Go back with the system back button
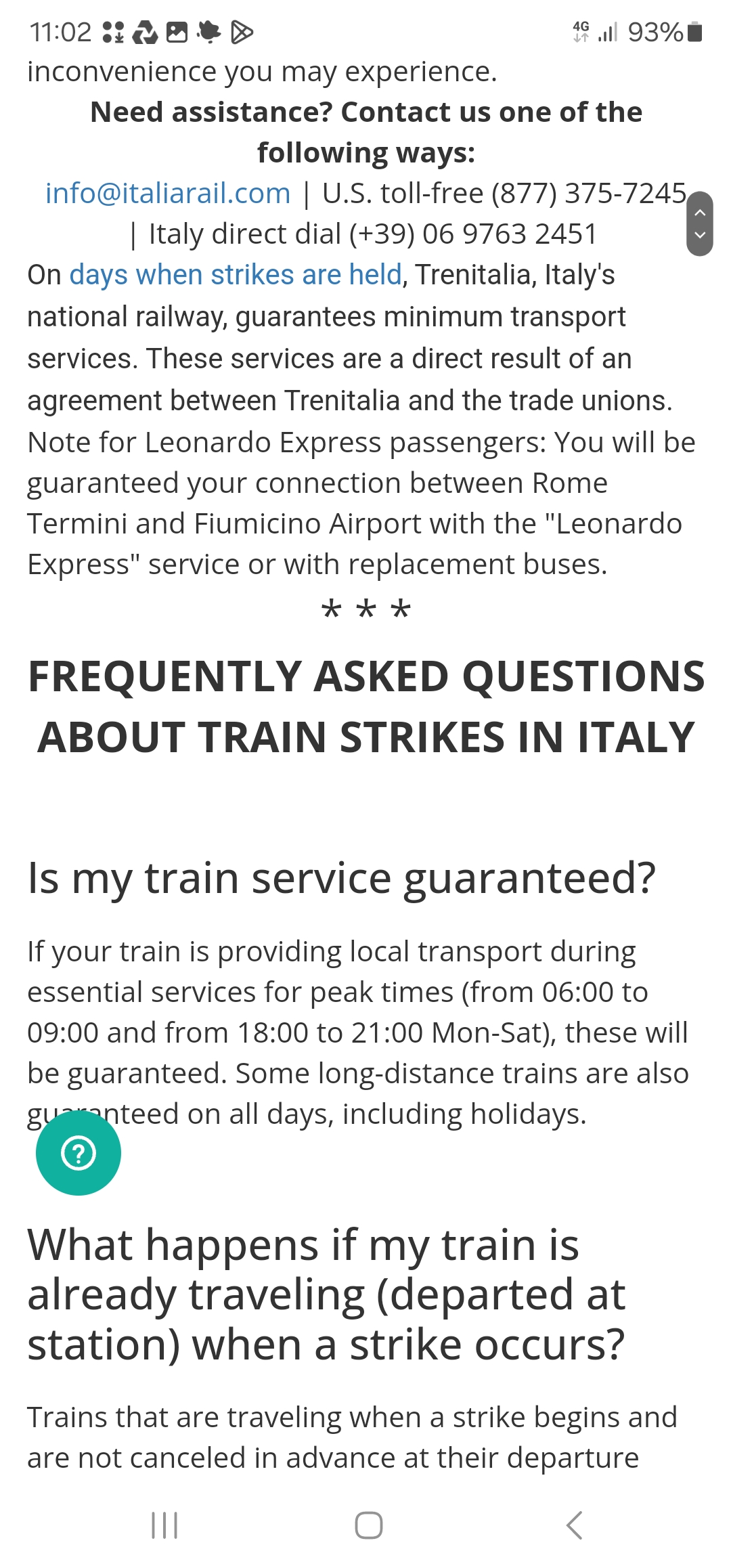731x1568 pixels. coord(574,1525)
